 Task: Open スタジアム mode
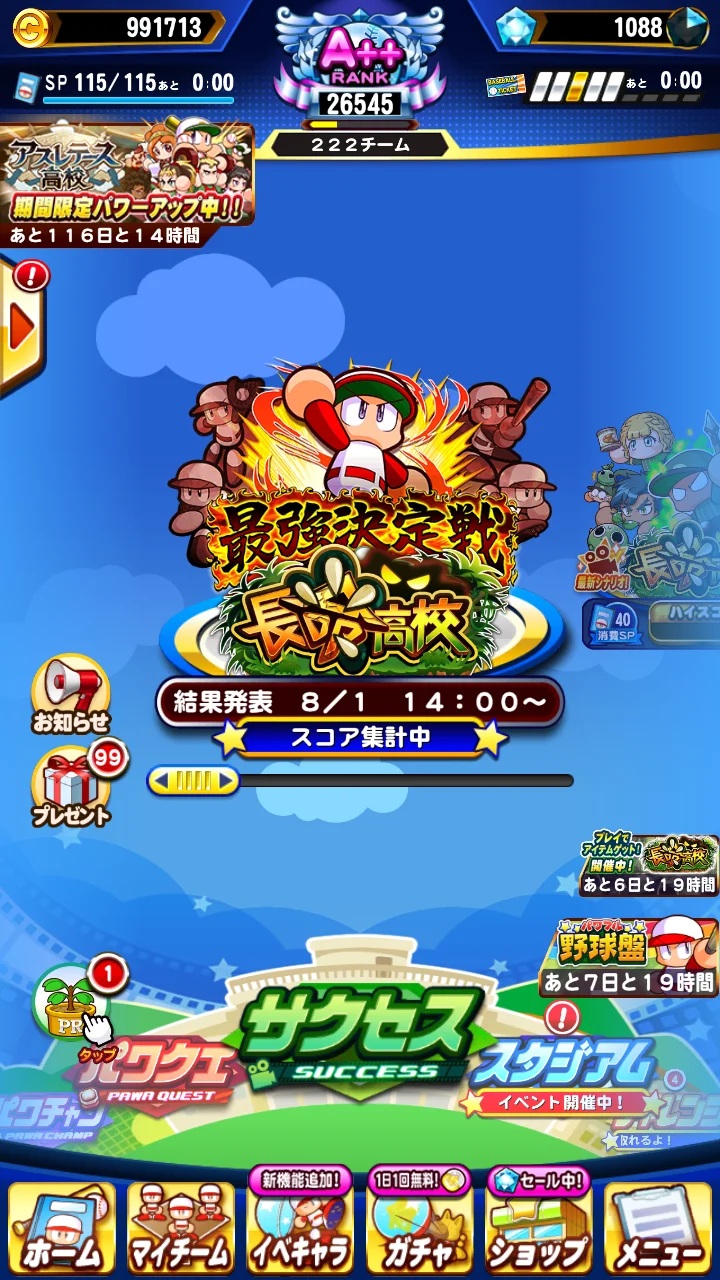(563, 1070)
